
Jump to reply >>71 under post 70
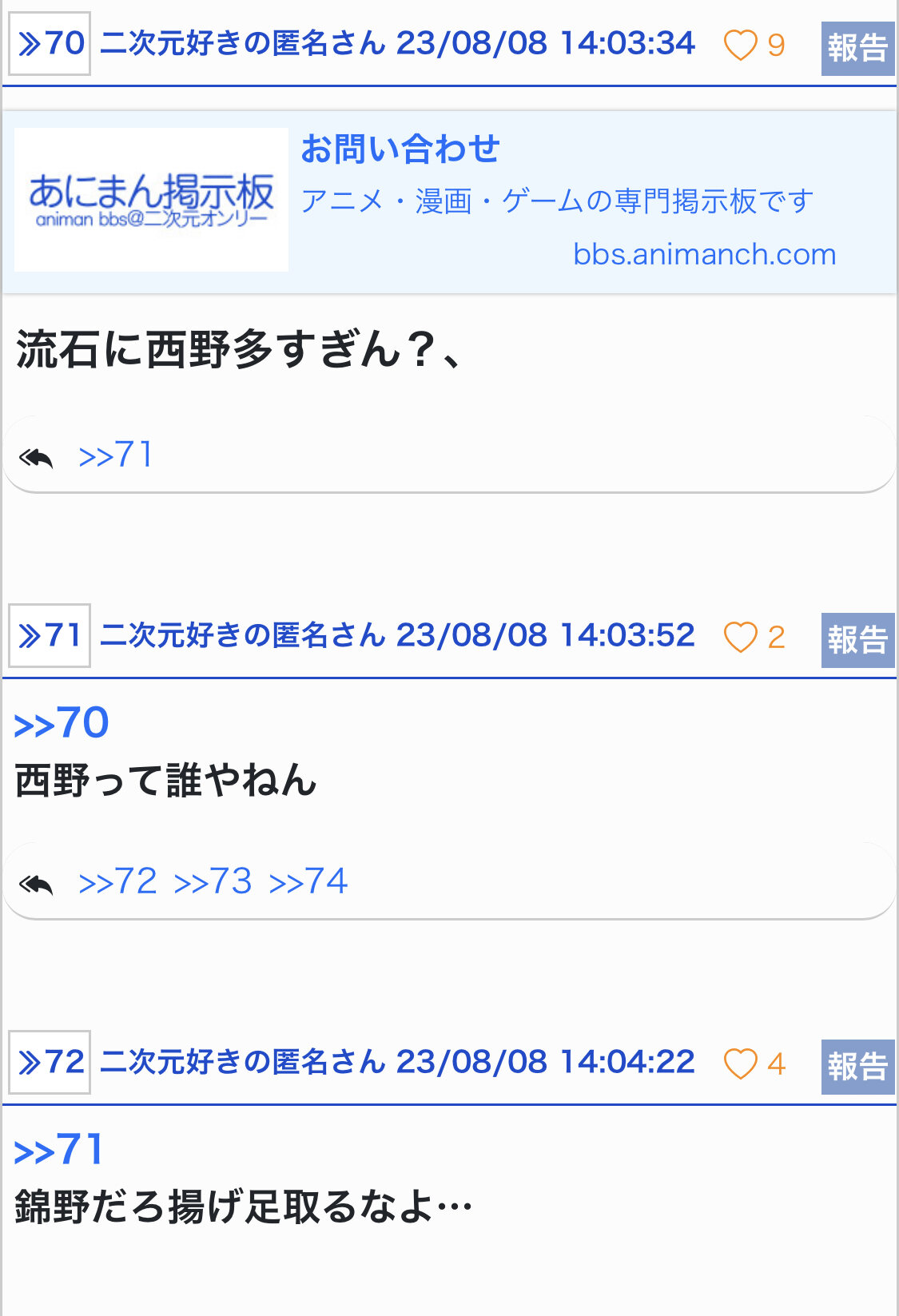(x=116, y=455)
